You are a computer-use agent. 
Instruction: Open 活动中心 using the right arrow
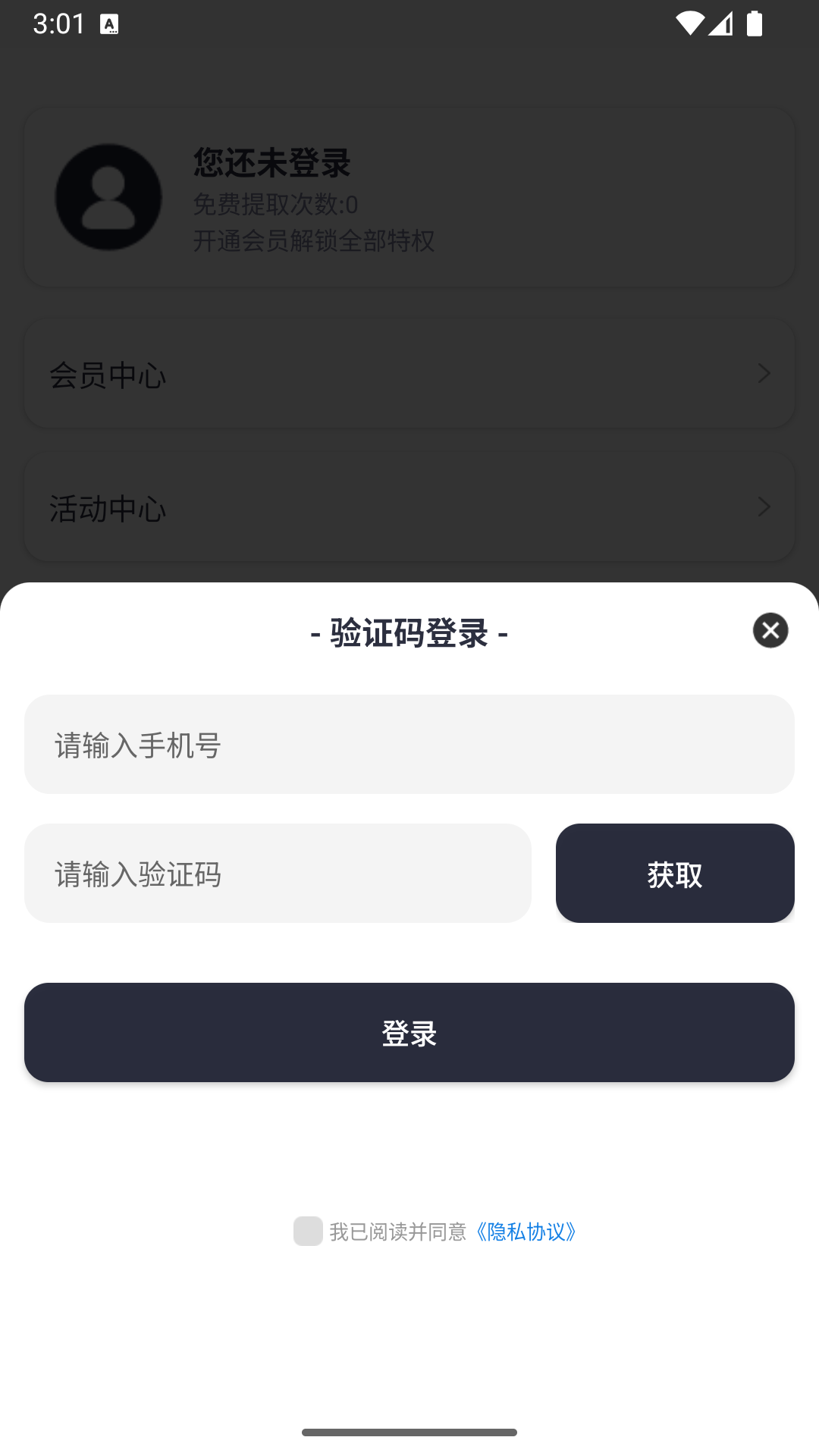[764, 508]
